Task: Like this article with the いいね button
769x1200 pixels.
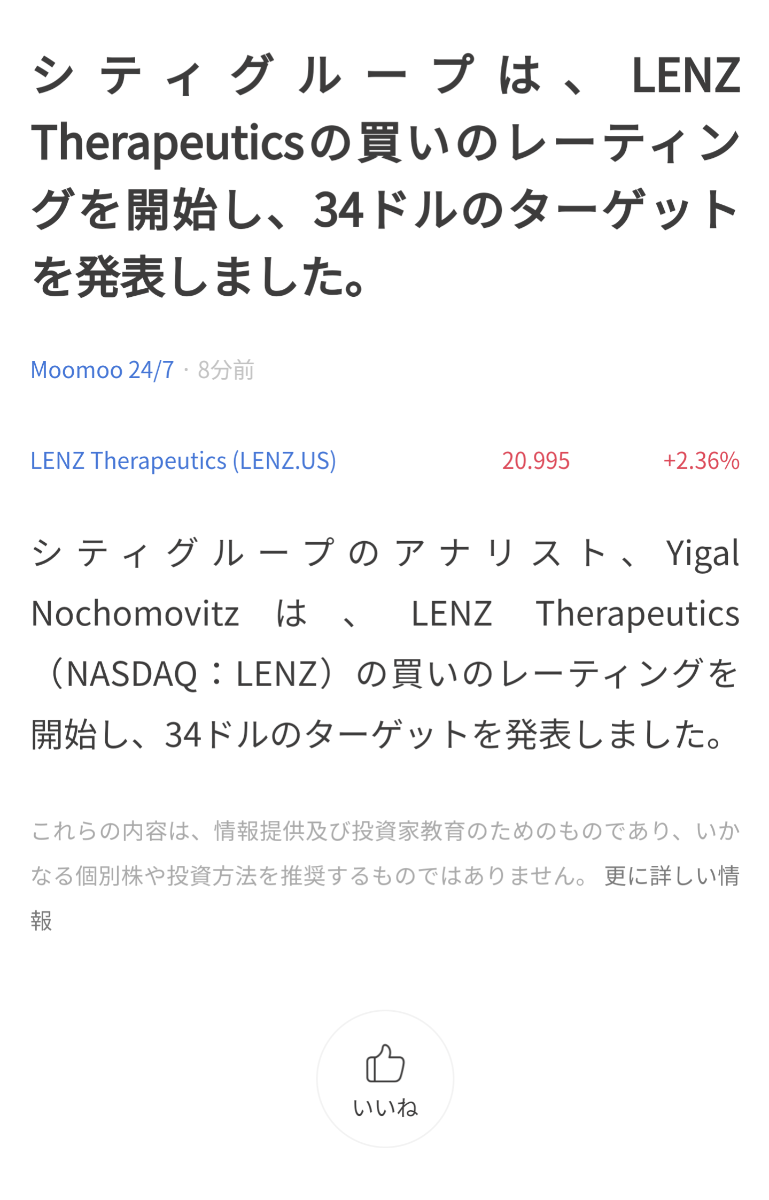Action: pyautogui.click(x=385, y=1078)
